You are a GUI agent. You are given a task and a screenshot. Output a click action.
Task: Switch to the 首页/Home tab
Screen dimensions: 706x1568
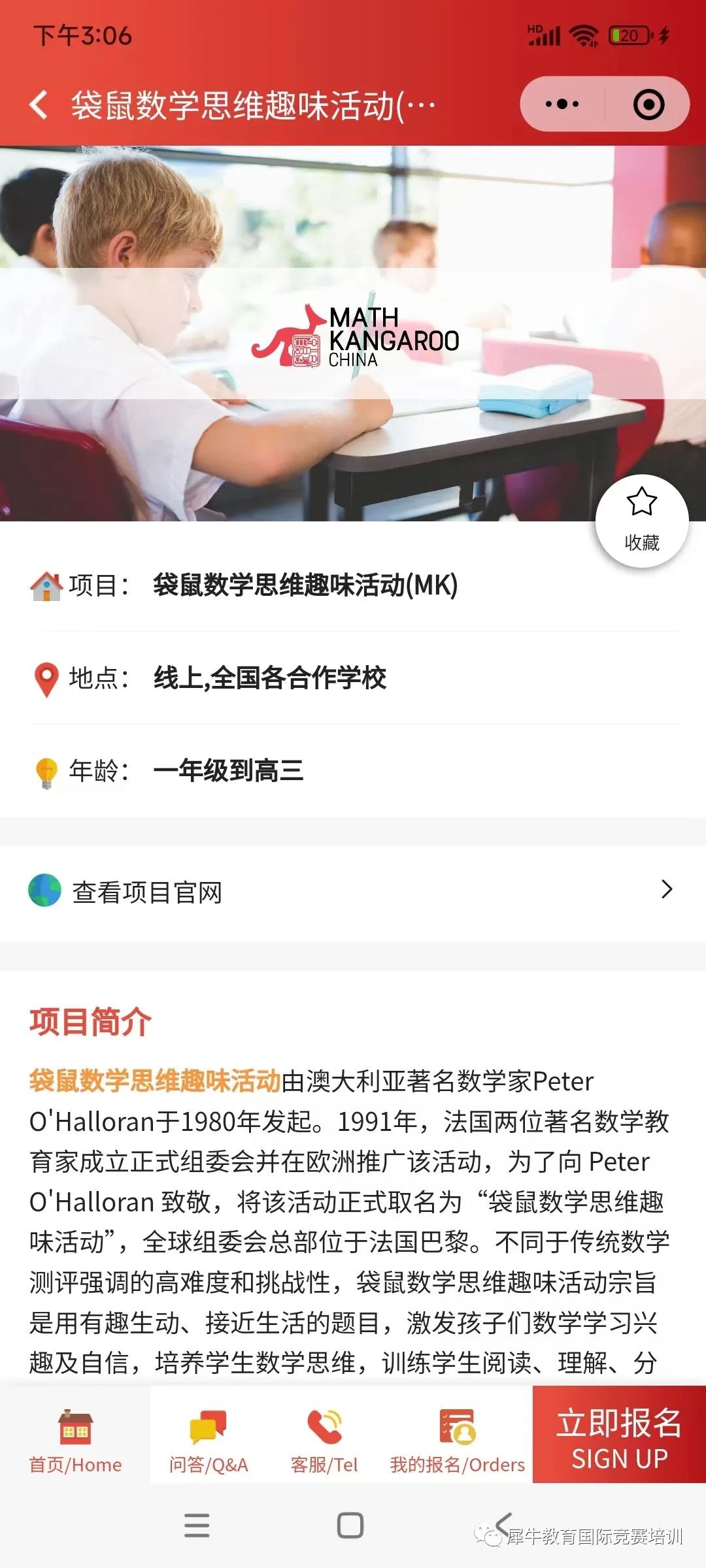click(x=75, y=1441)
